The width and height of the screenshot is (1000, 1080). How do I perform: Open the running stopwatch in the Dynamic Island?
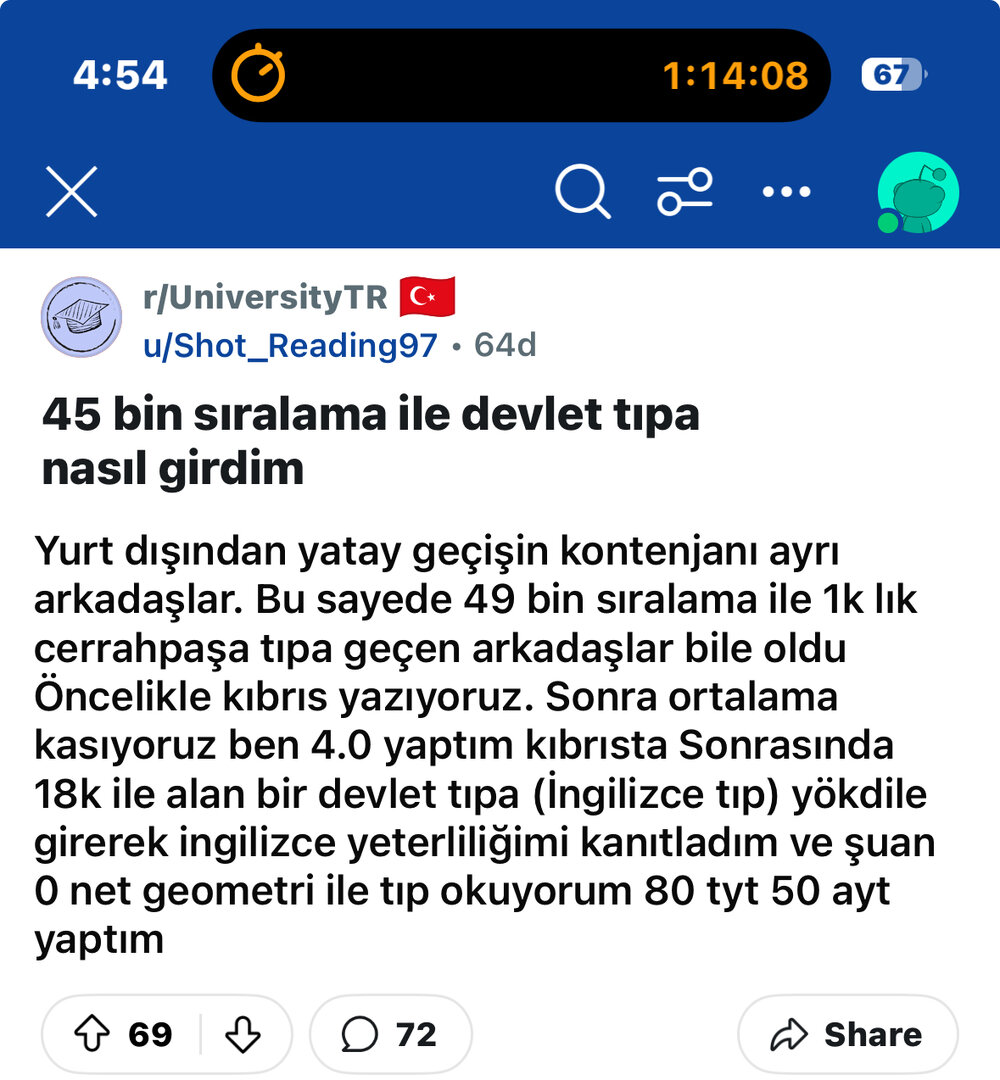(x=520, y=76)
